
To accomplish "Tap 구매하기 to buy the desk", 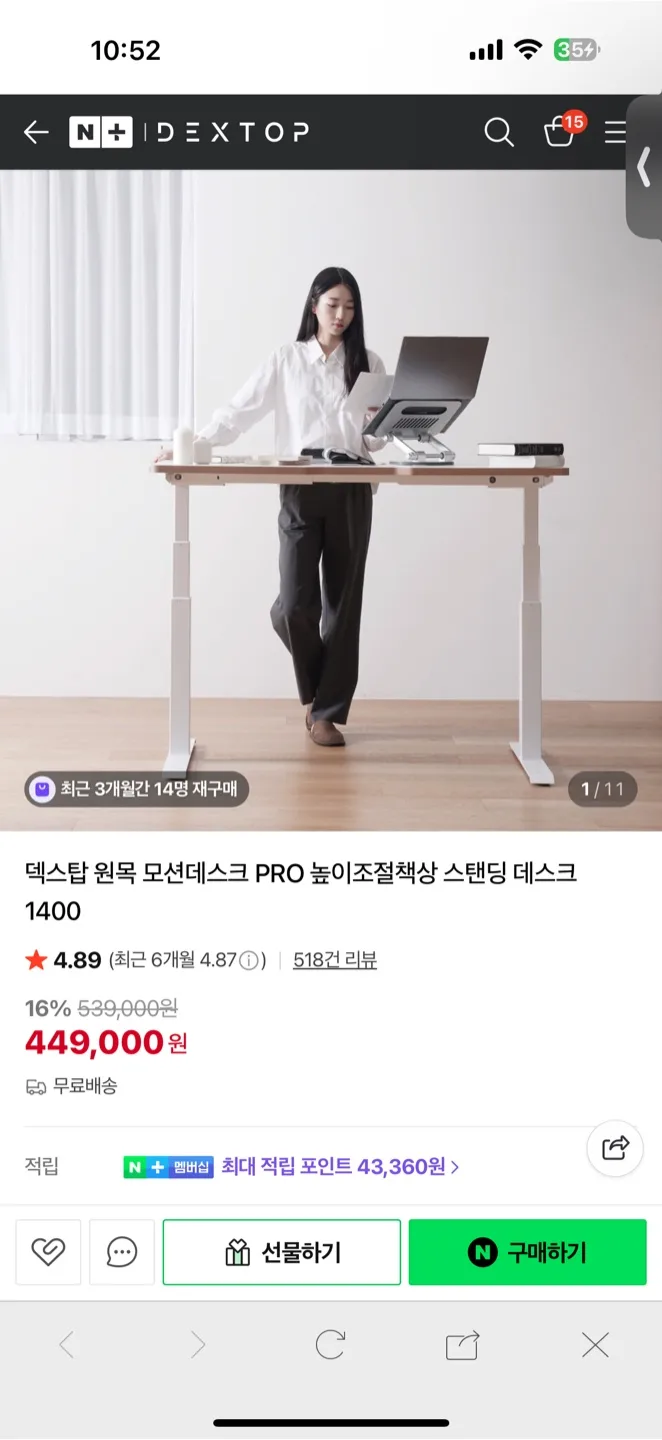I will [527, 1252].
